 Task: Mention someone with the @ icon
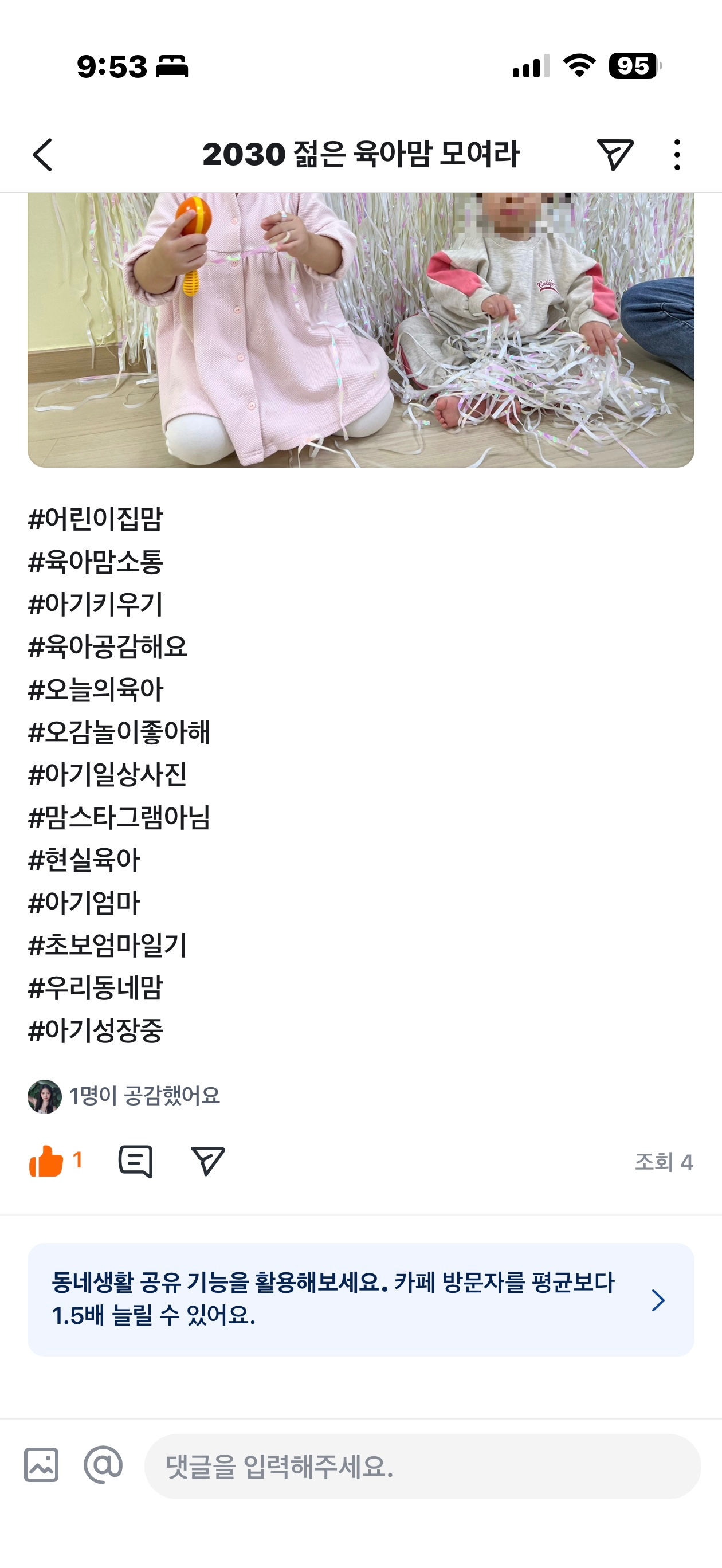103,1465
